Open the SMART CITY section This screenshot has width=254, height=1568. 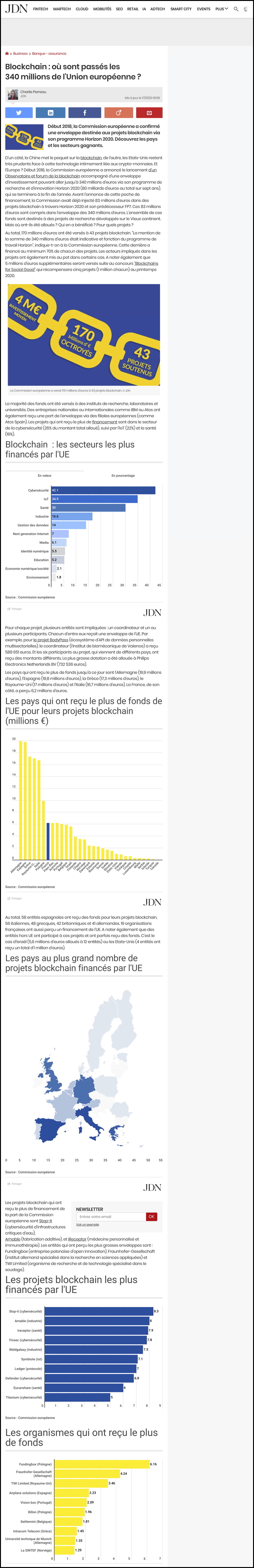[x=180, y=9]
